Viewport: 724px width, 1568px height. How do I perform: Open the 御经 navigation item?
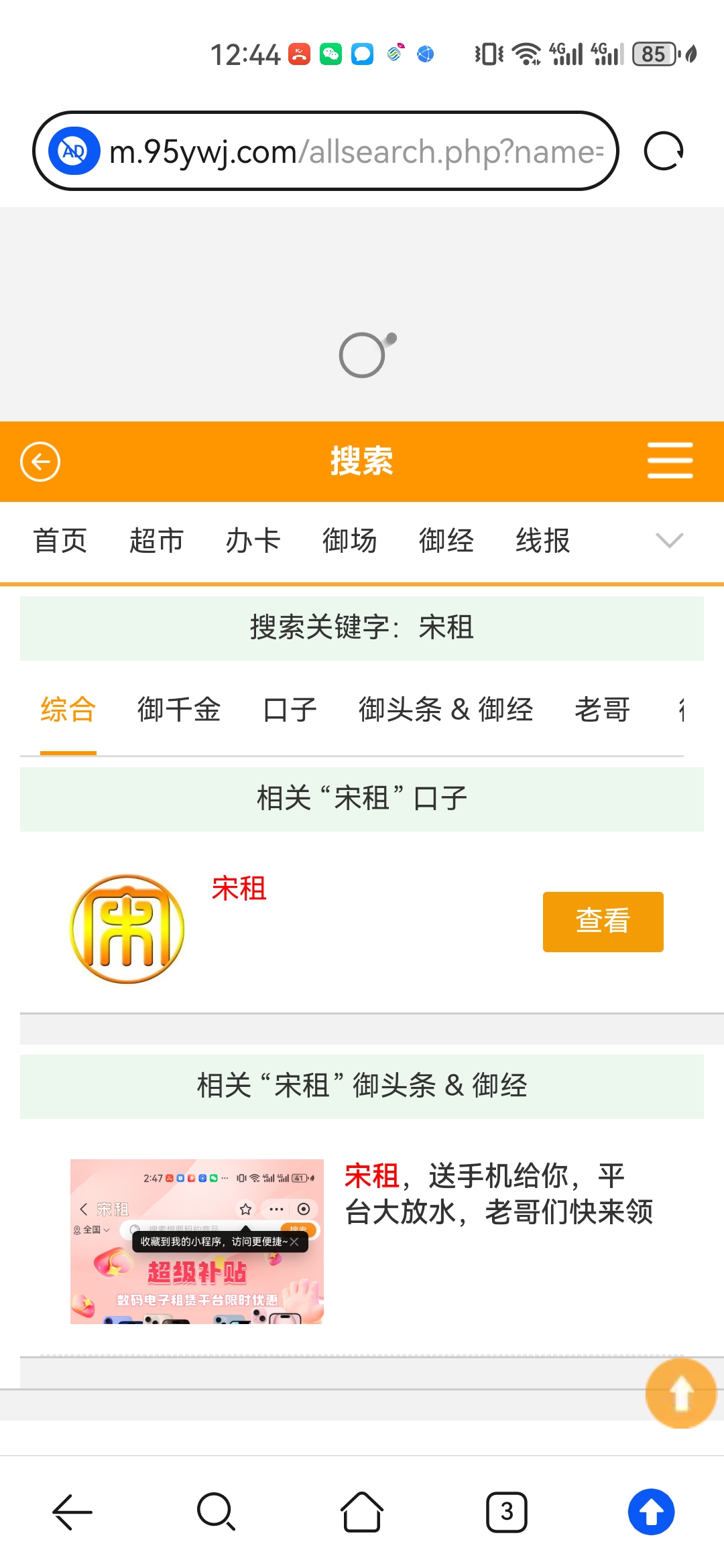446,541
